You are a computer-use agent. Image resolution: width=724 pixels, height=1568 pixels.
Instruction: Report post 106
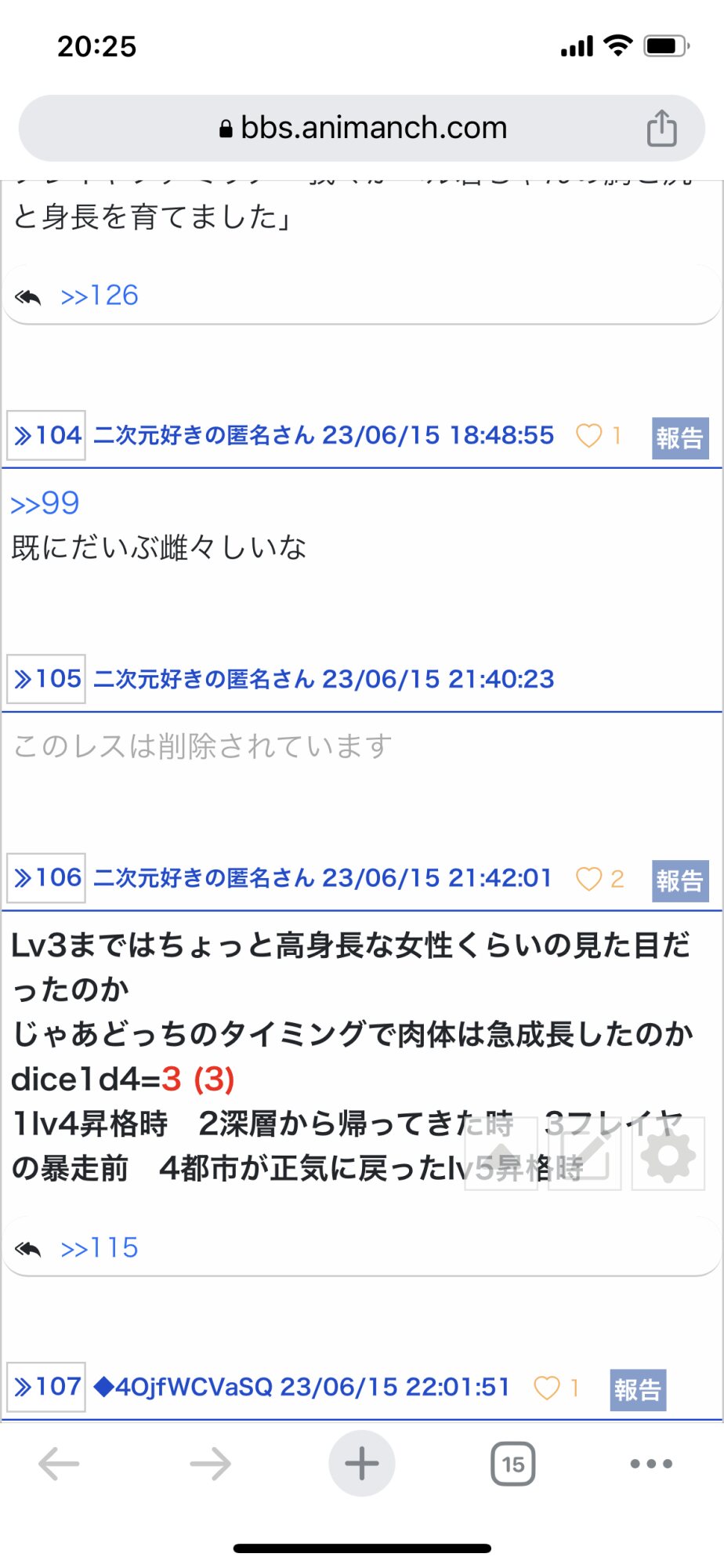(x=679, y=880)
